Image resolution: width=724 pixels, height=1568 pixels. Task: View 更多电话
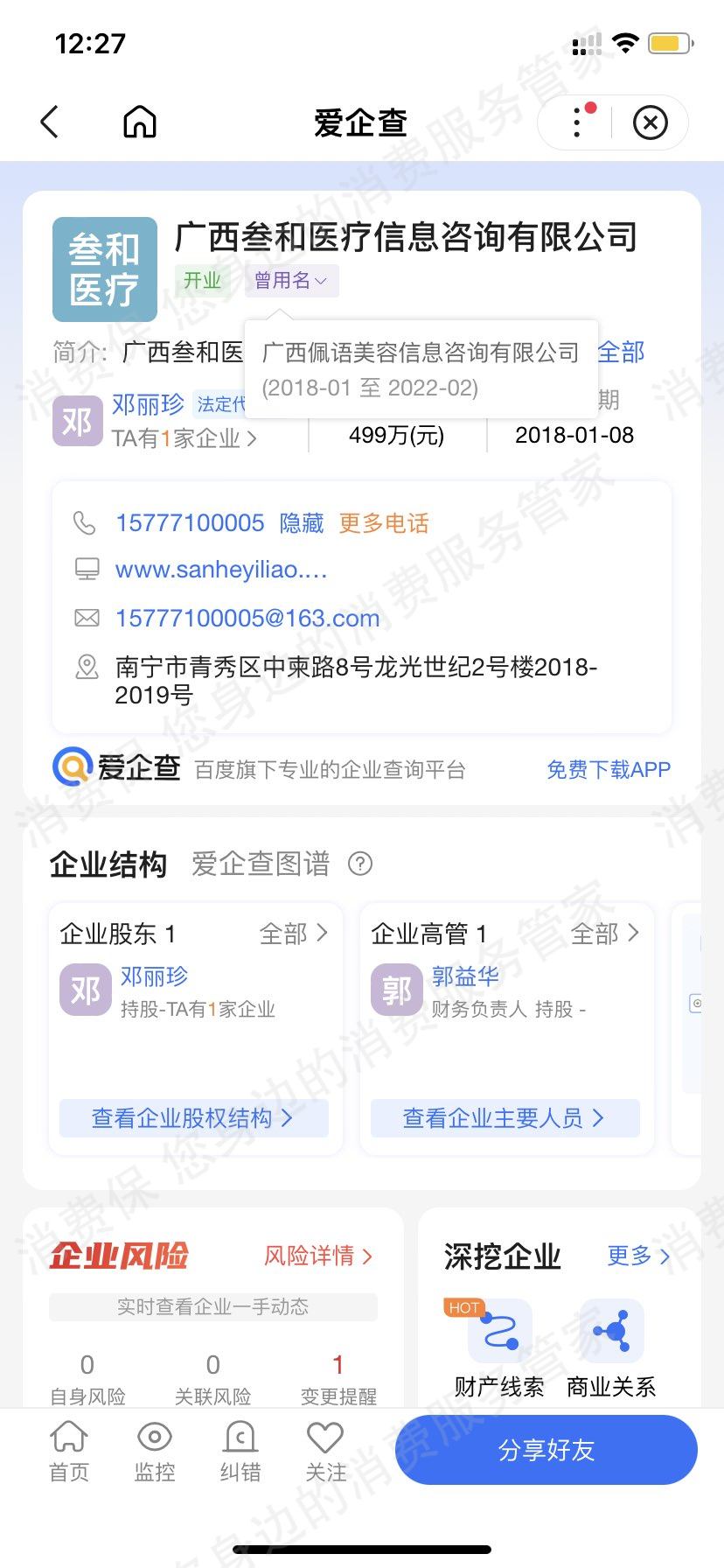click(x=384, y=523)
